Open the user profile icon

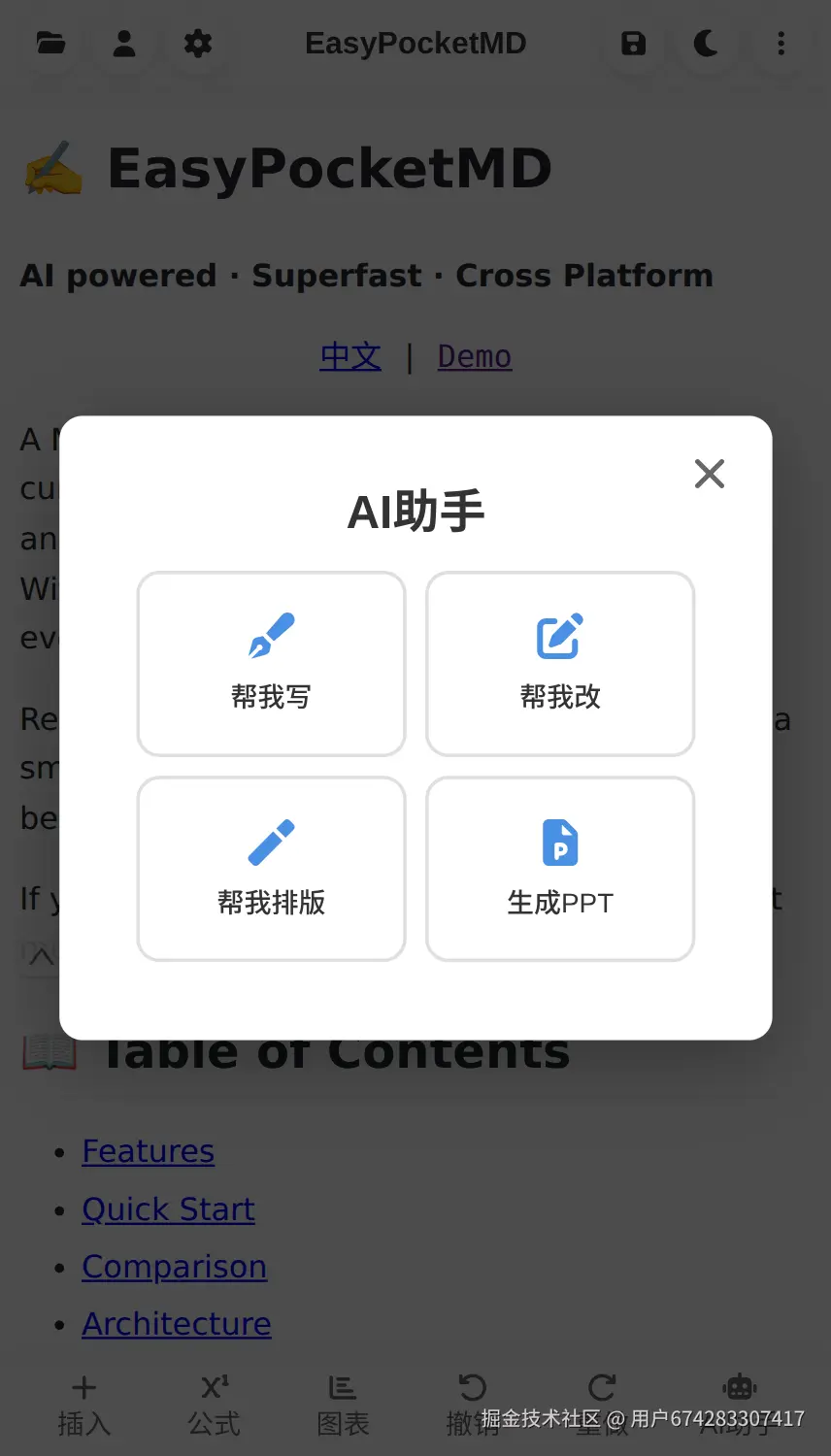point(123,43)
